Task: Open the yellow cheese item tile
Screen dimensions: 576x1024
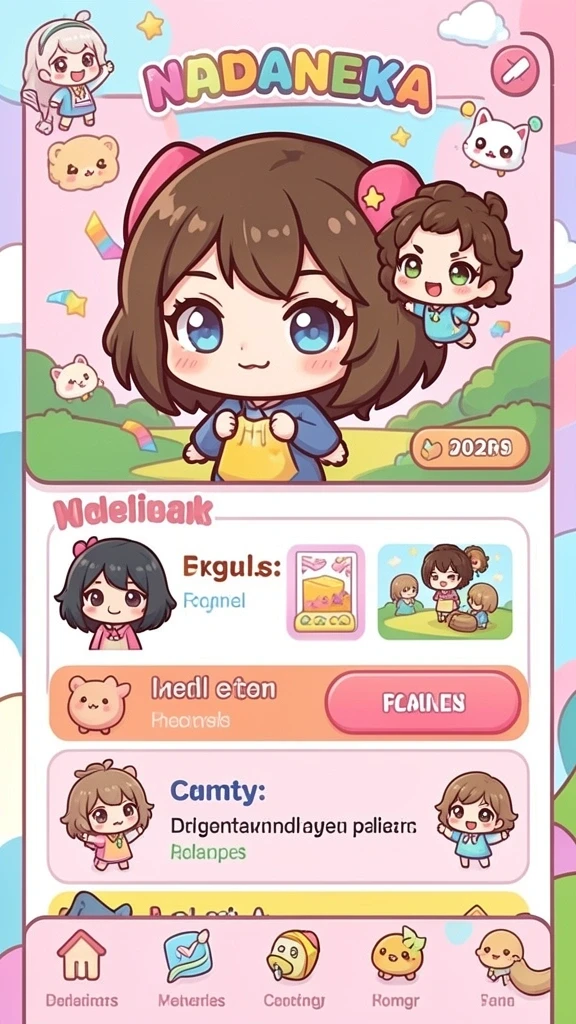Action: (x=326, y=592)
